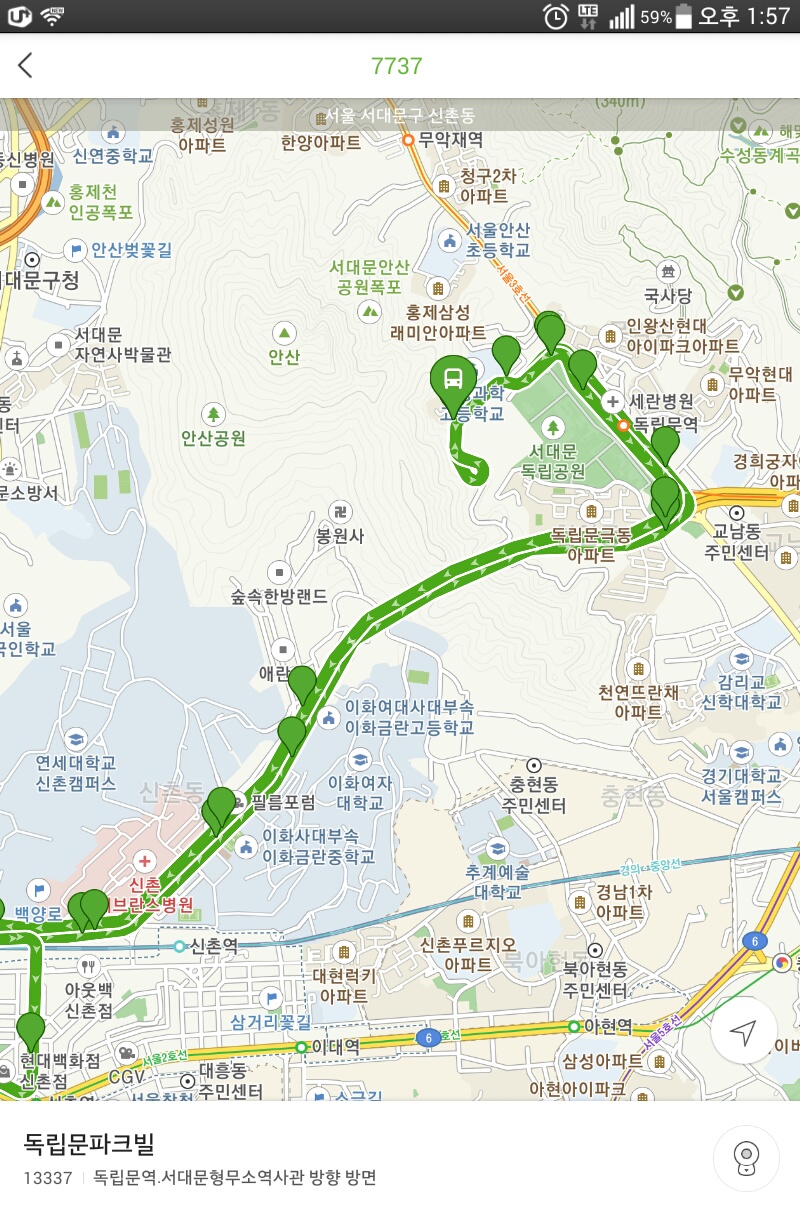This screenshot has width=800, height=1219.
Task: Tap the selected bus stop marker
Action: [453, 382]
